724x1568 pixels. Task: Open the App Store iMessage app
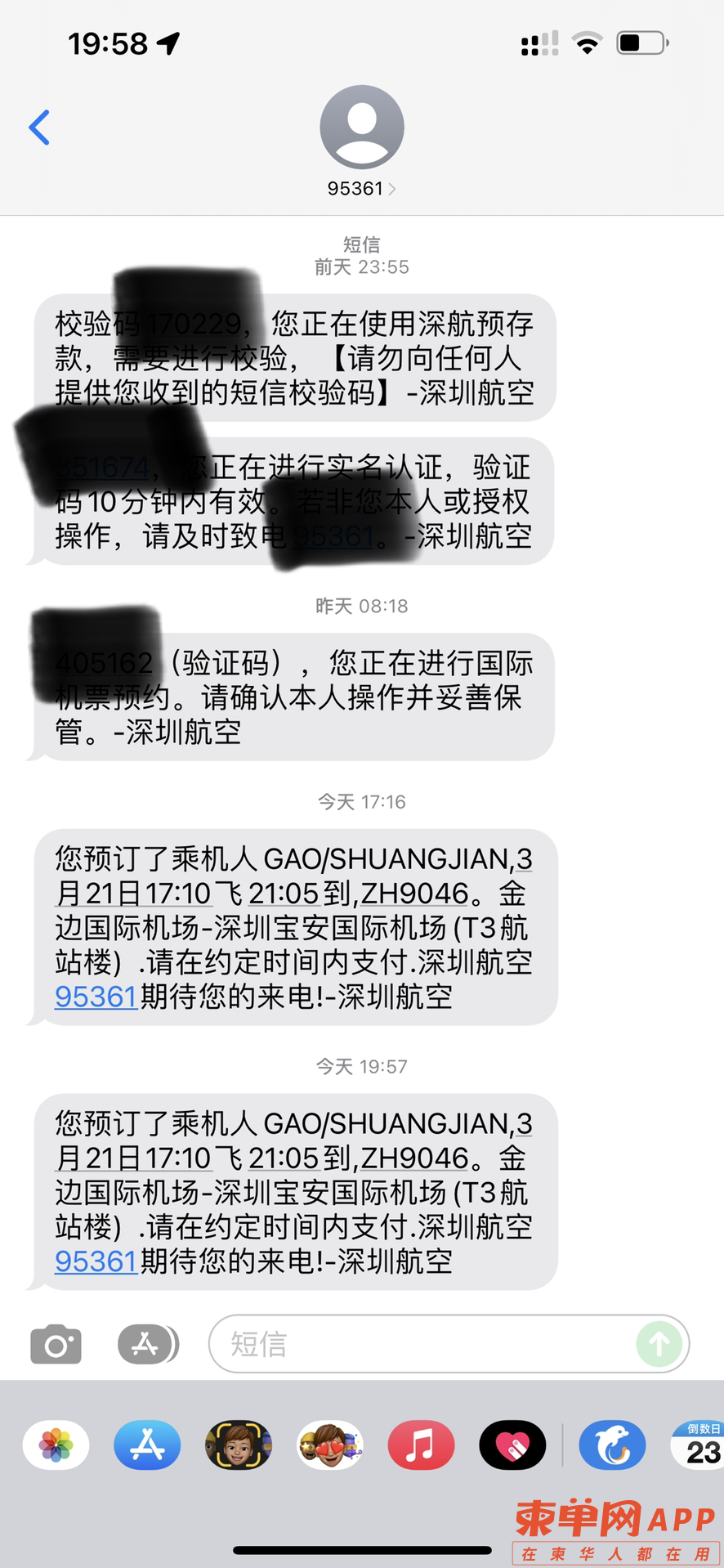coord(147,1445)
